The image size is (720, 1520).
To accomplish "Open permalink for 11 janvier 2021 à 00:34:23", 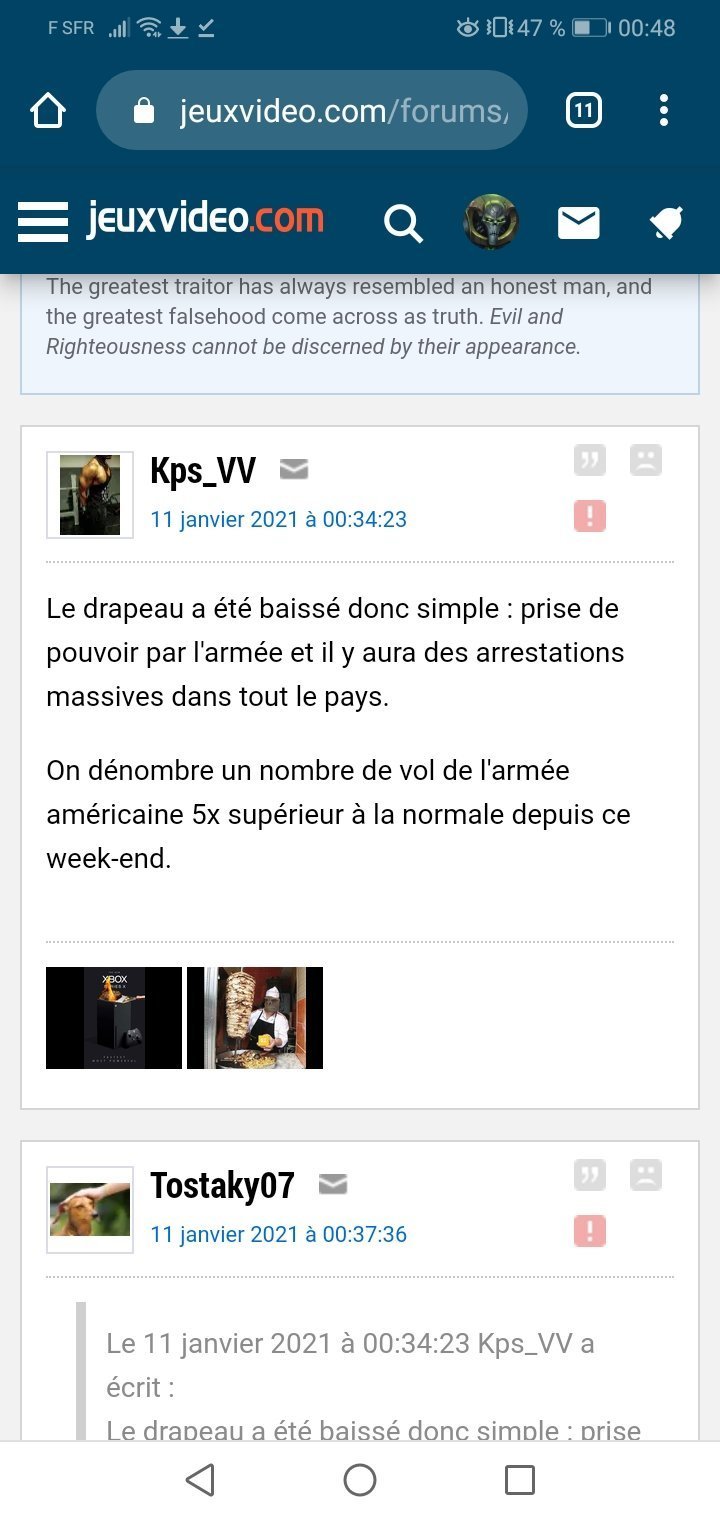I will pyautogui.click(x=278, y=520).
